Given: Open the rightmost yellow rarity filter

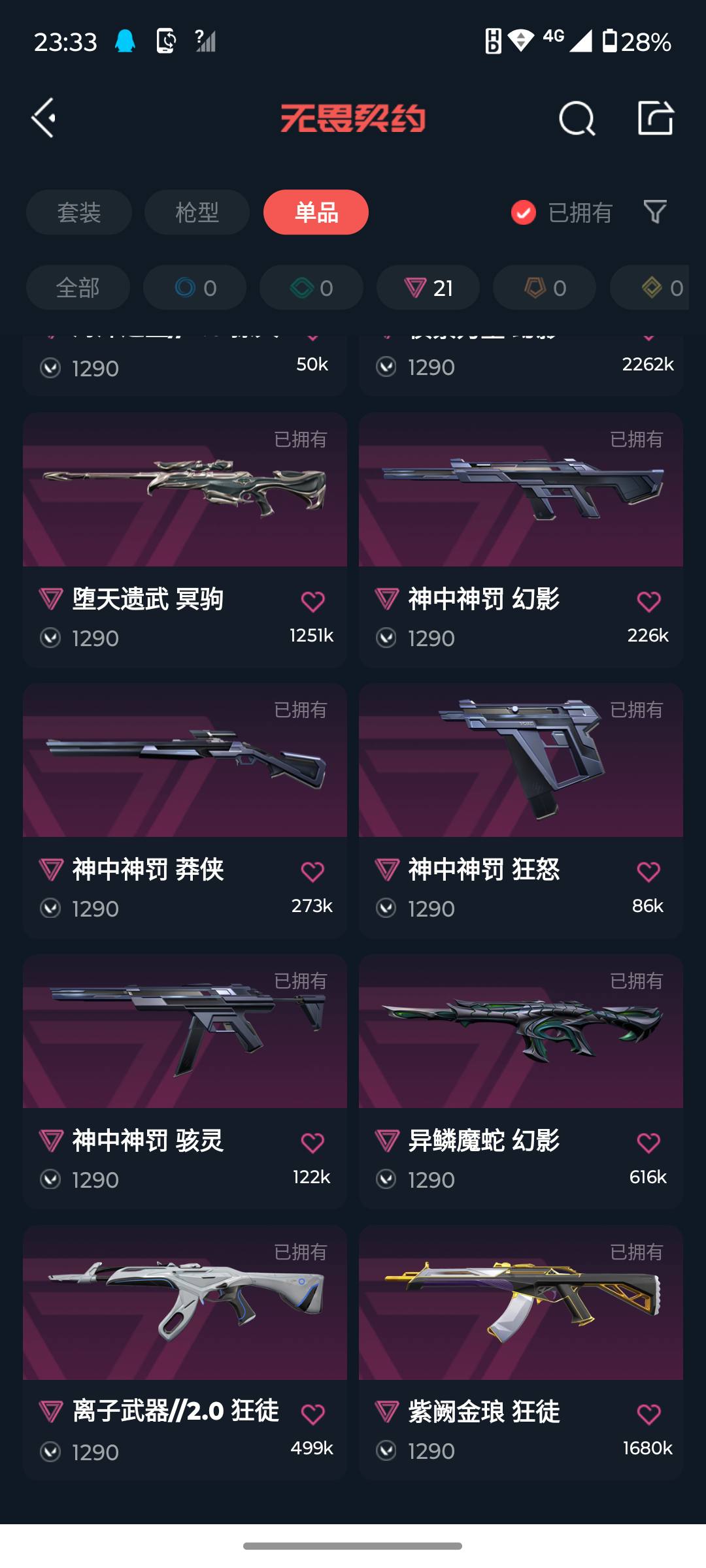Looking at the screenshot, I should pyautogui.click(x=660, y=287).
